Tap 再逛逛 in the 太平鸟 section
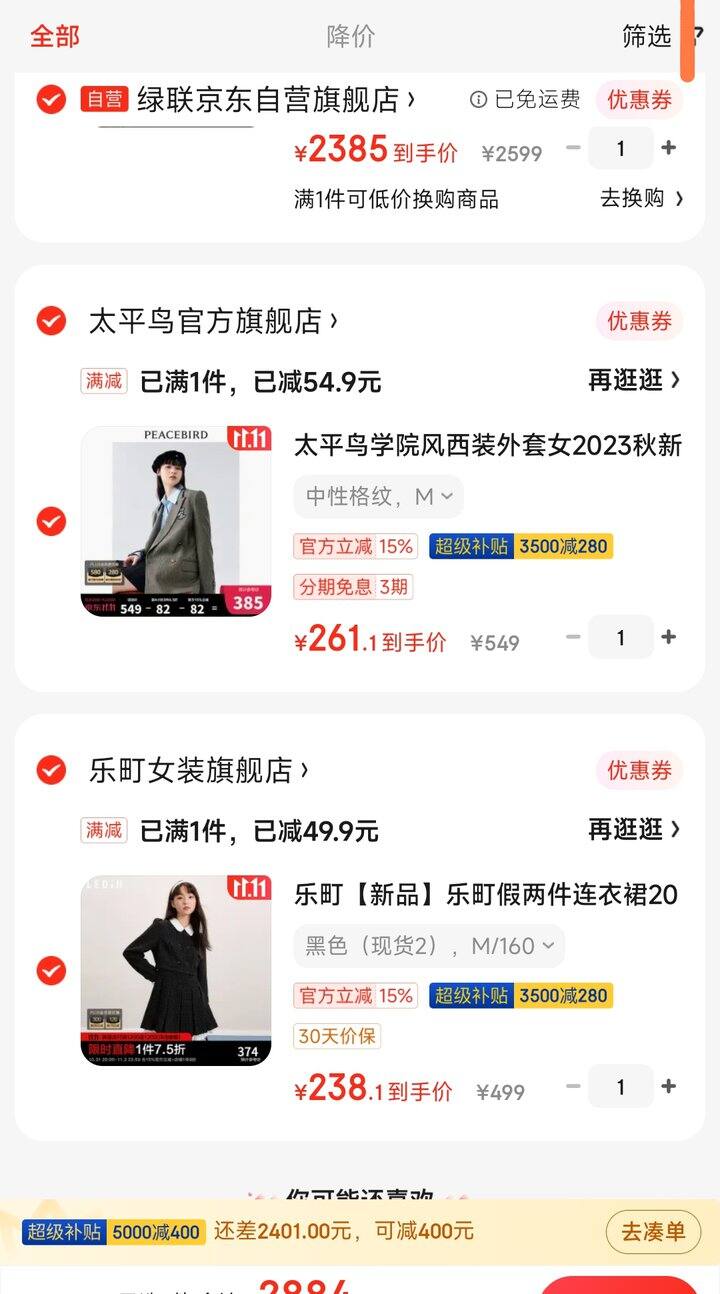 pyautogui.click(x=634, y=380)
